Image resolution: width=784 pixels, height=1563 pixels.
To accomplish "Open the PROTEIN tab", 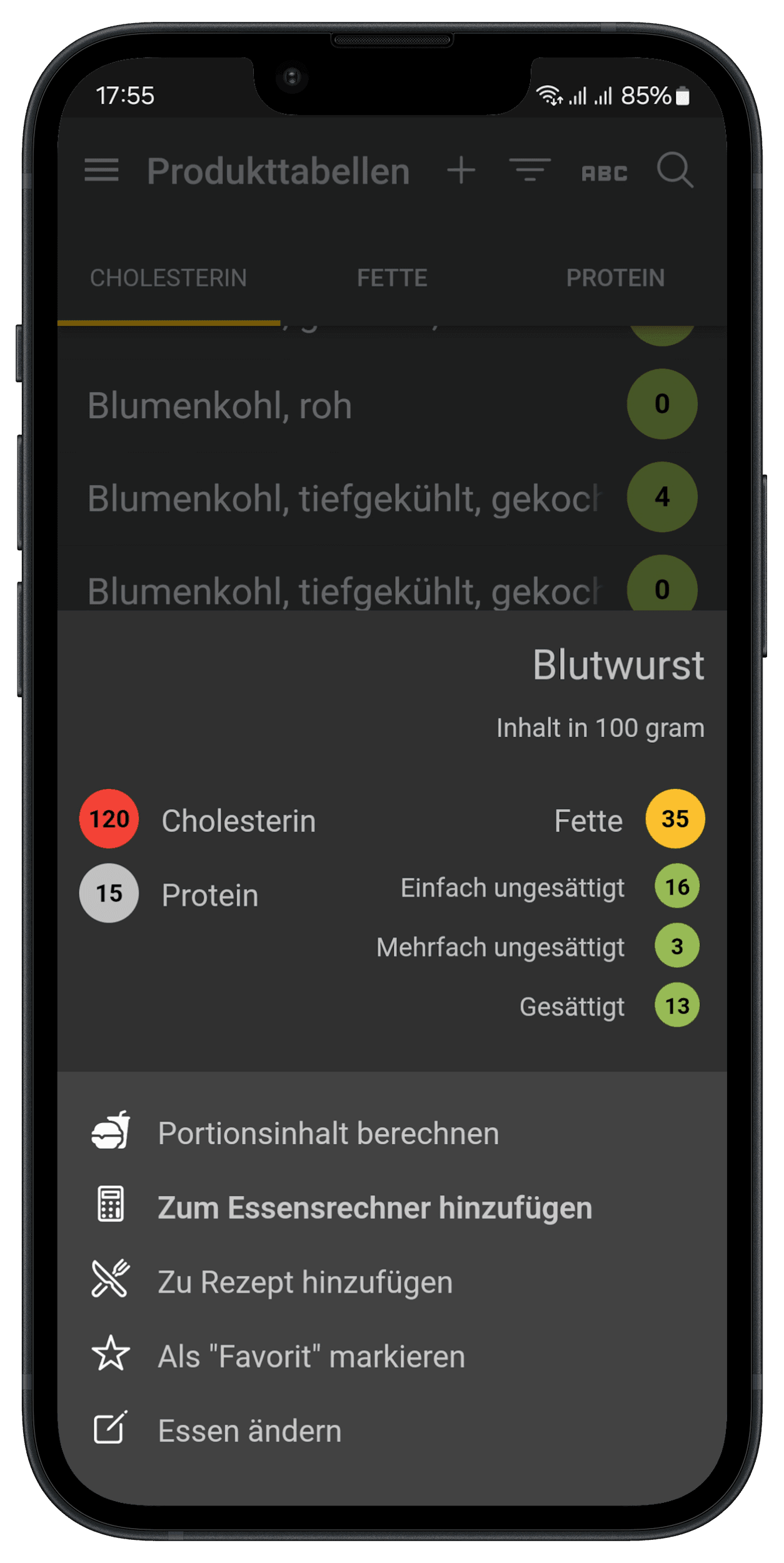I will pos(616,278).
